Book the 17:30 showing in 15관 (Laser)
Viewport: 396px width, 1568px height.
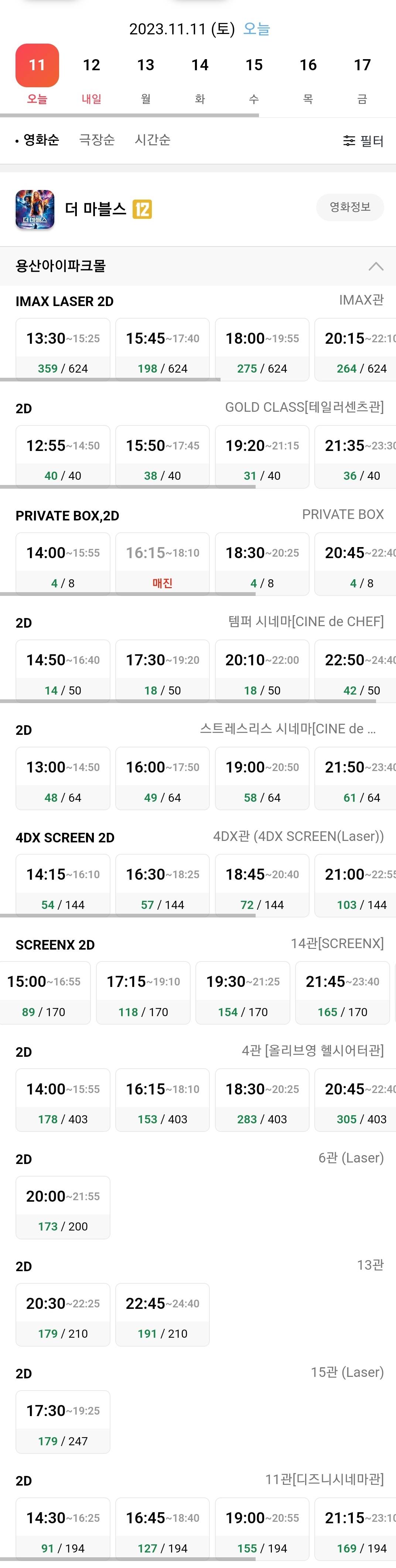click(x=63, y=1421)
